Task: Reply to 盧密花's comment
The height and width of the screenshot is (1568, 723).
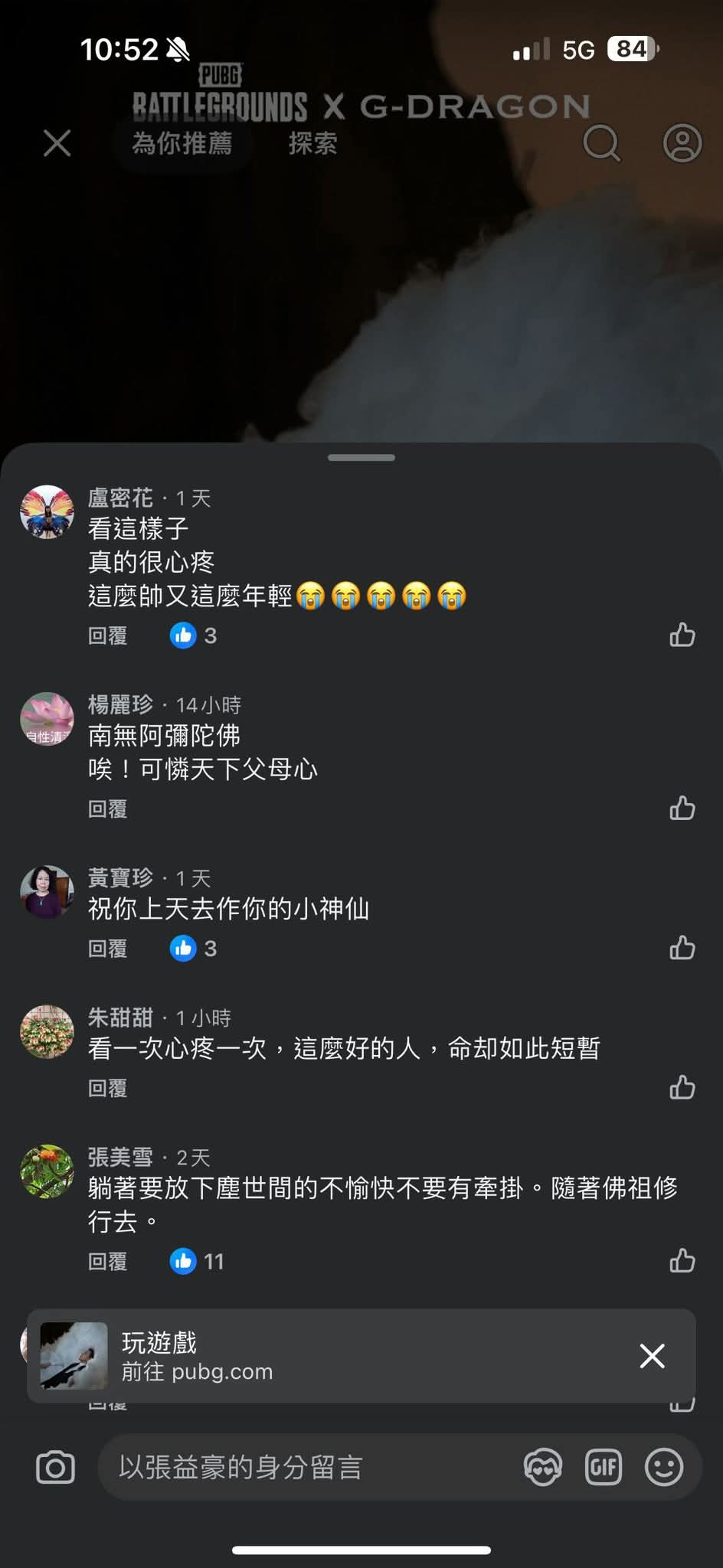Action: (107, 635)
